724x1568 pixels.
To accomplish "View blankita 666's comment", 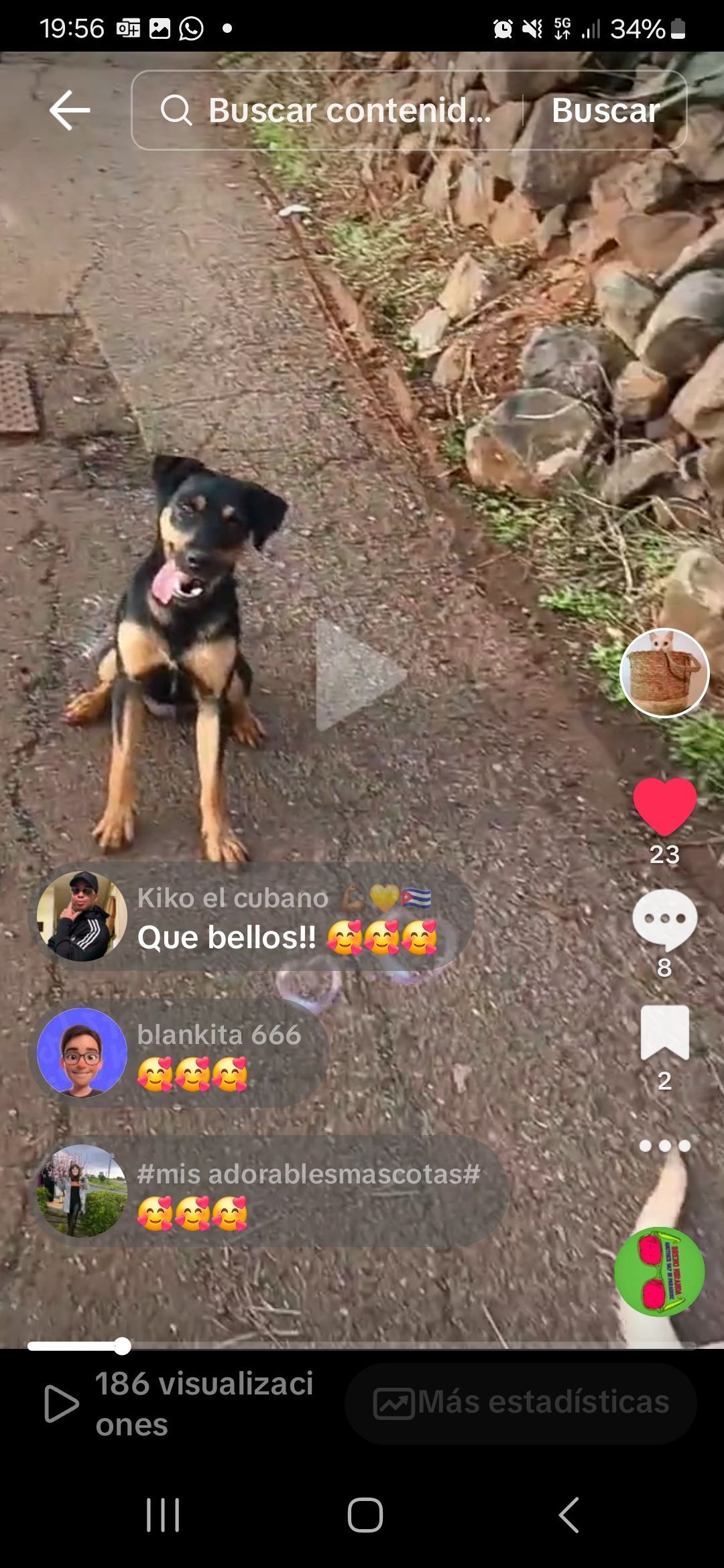I will 179,1053.
